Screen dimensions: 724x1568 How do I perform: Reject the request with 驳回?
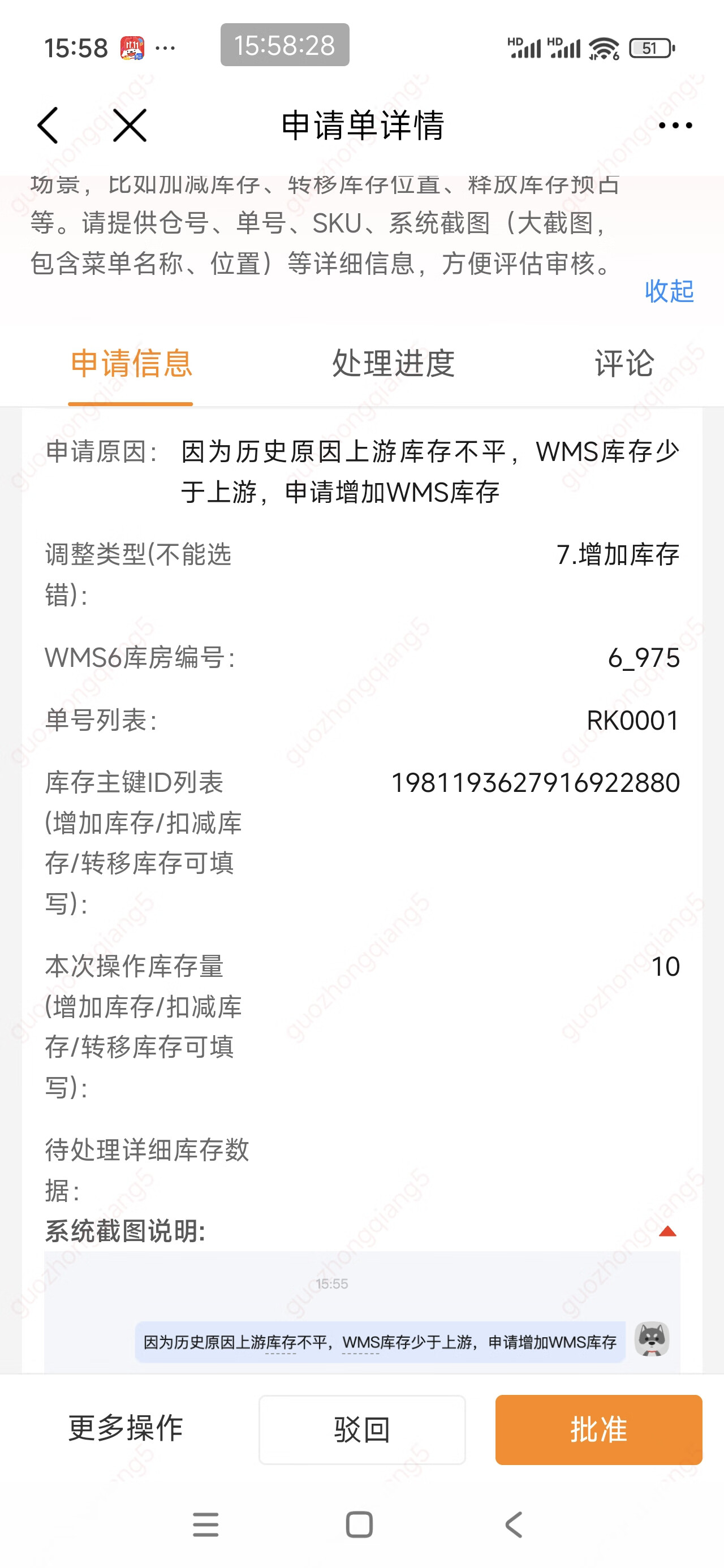(x=361, y=1429)
